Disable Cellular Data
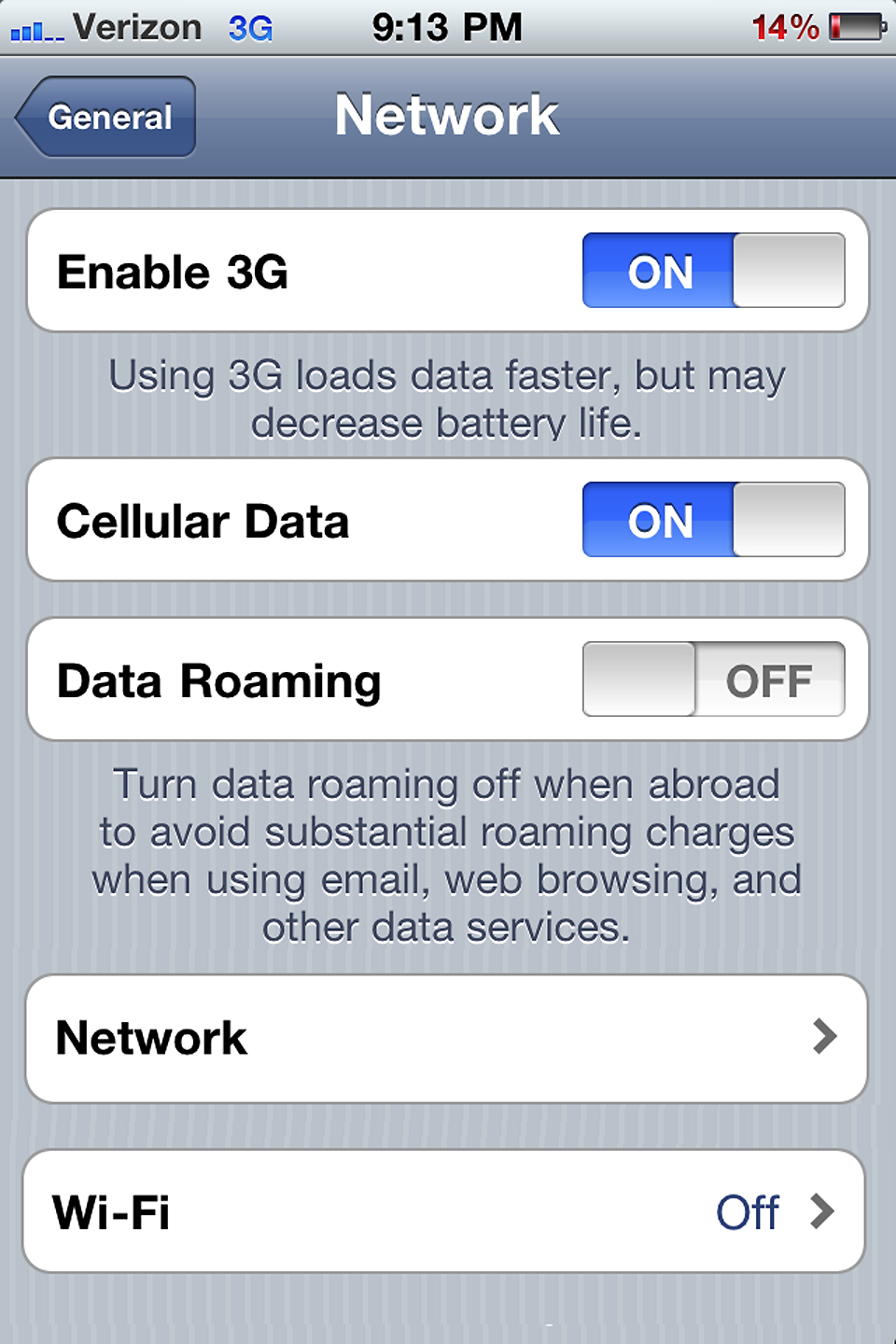The width and height of the screenshot is (896, 1344). coord(713,520)
